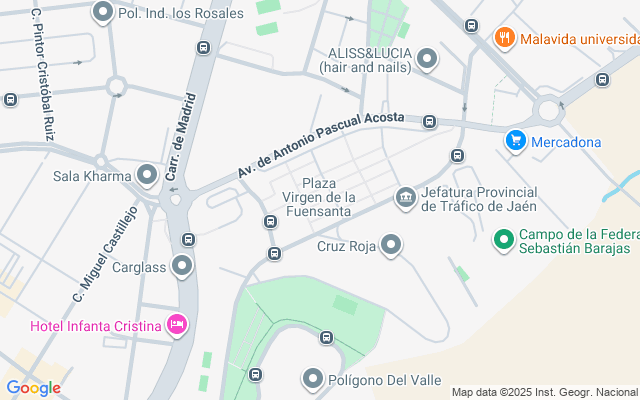The height and width of the screenshot is (400, 640).
Task: Select the Sala Kharma marker
Action: [148, 177]
